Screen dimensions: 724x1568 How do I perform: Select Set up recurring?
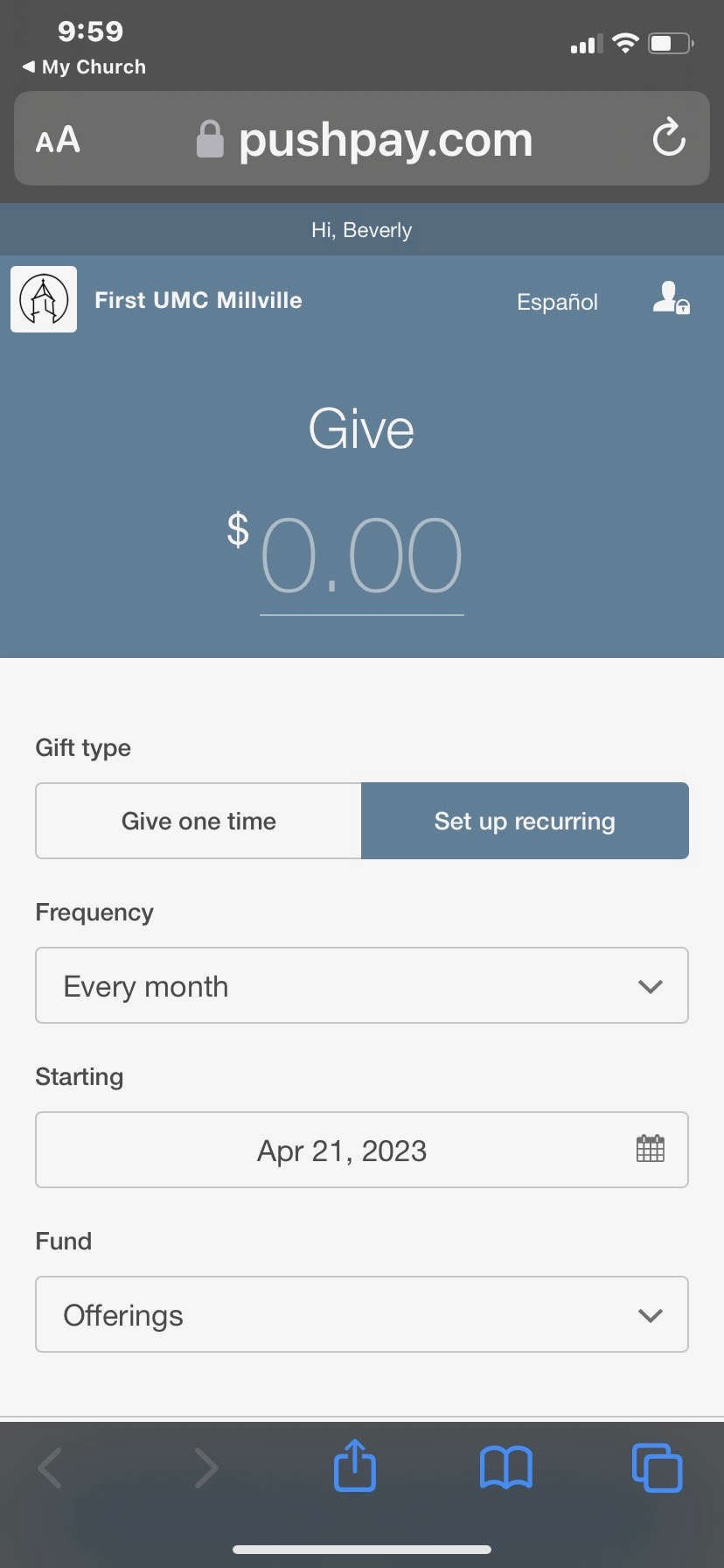(525, 821)
